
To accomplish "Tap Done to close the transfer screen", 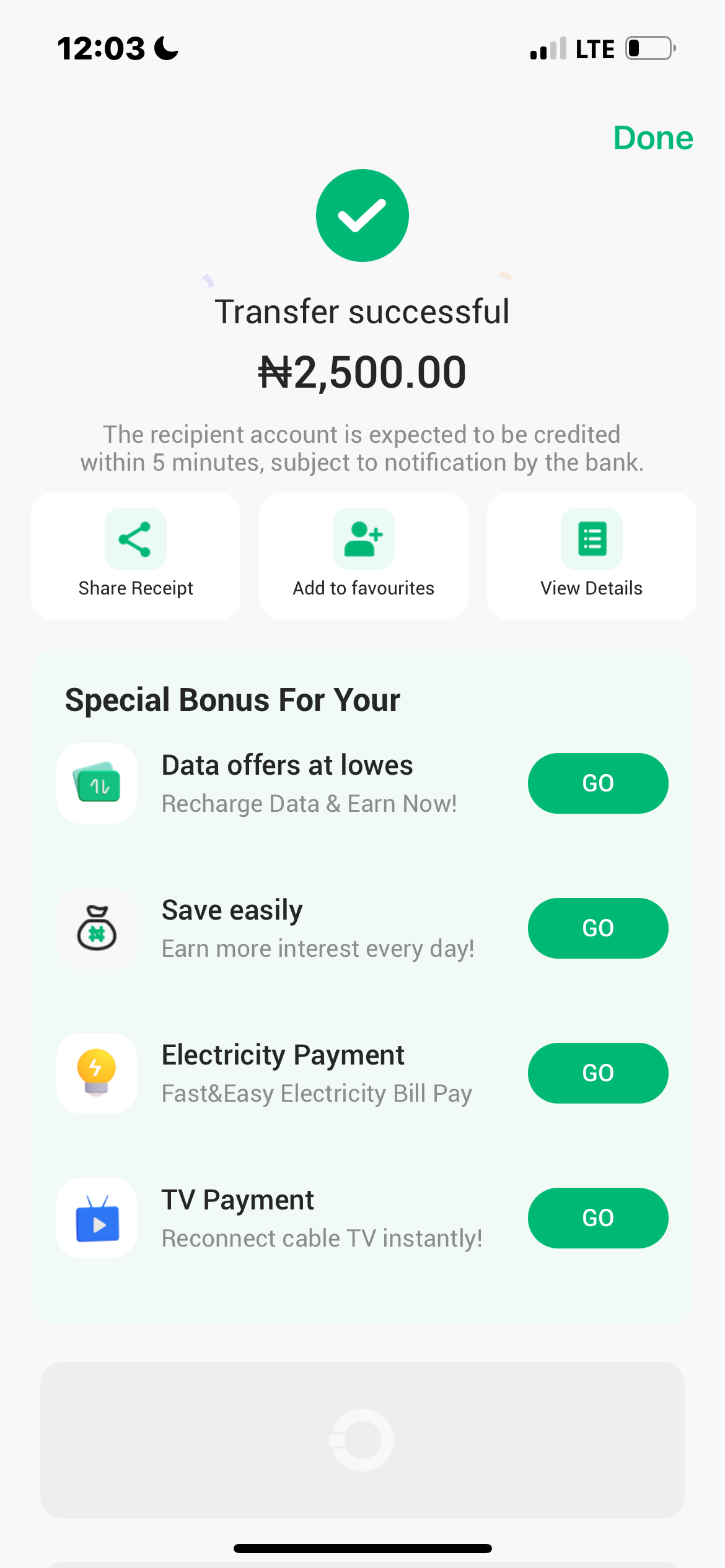I will click(652, 138).
